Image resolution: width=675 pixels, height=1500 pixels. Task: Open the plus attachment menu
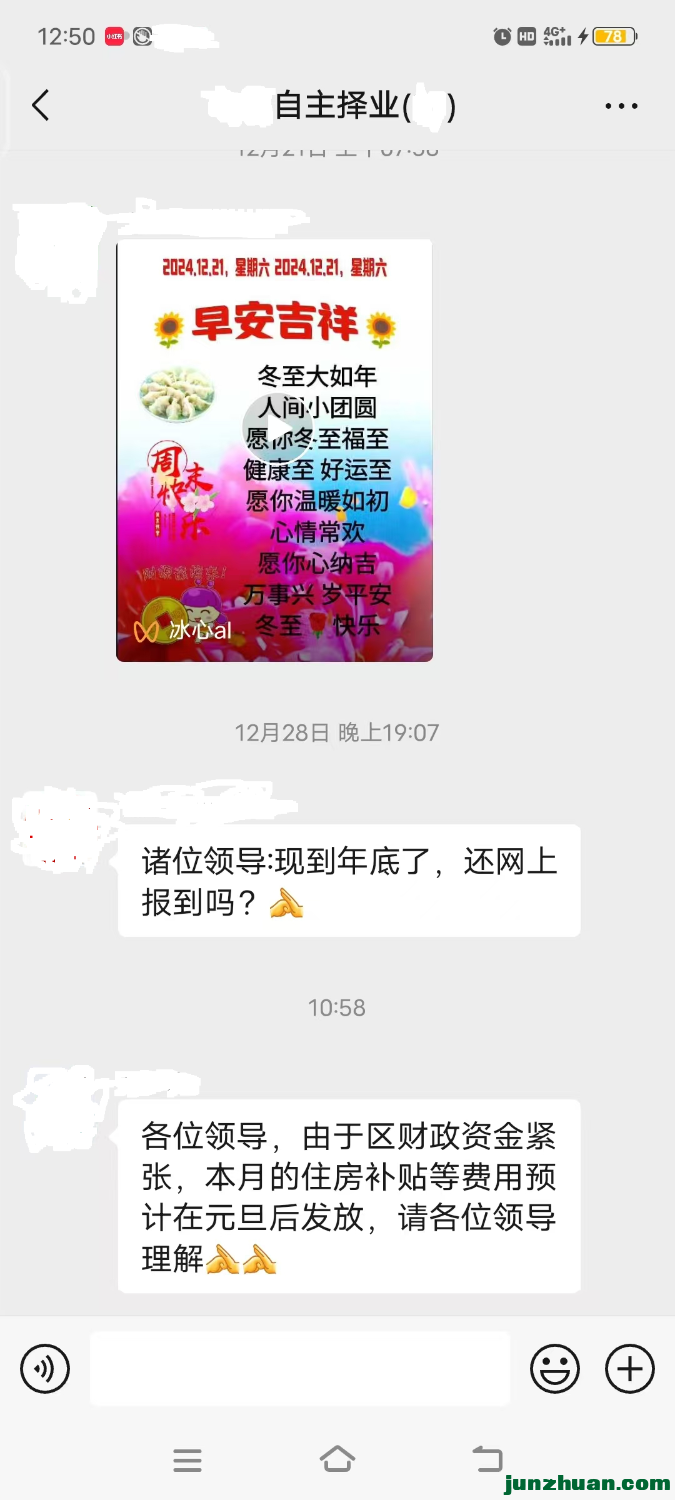pos(630,1369)
